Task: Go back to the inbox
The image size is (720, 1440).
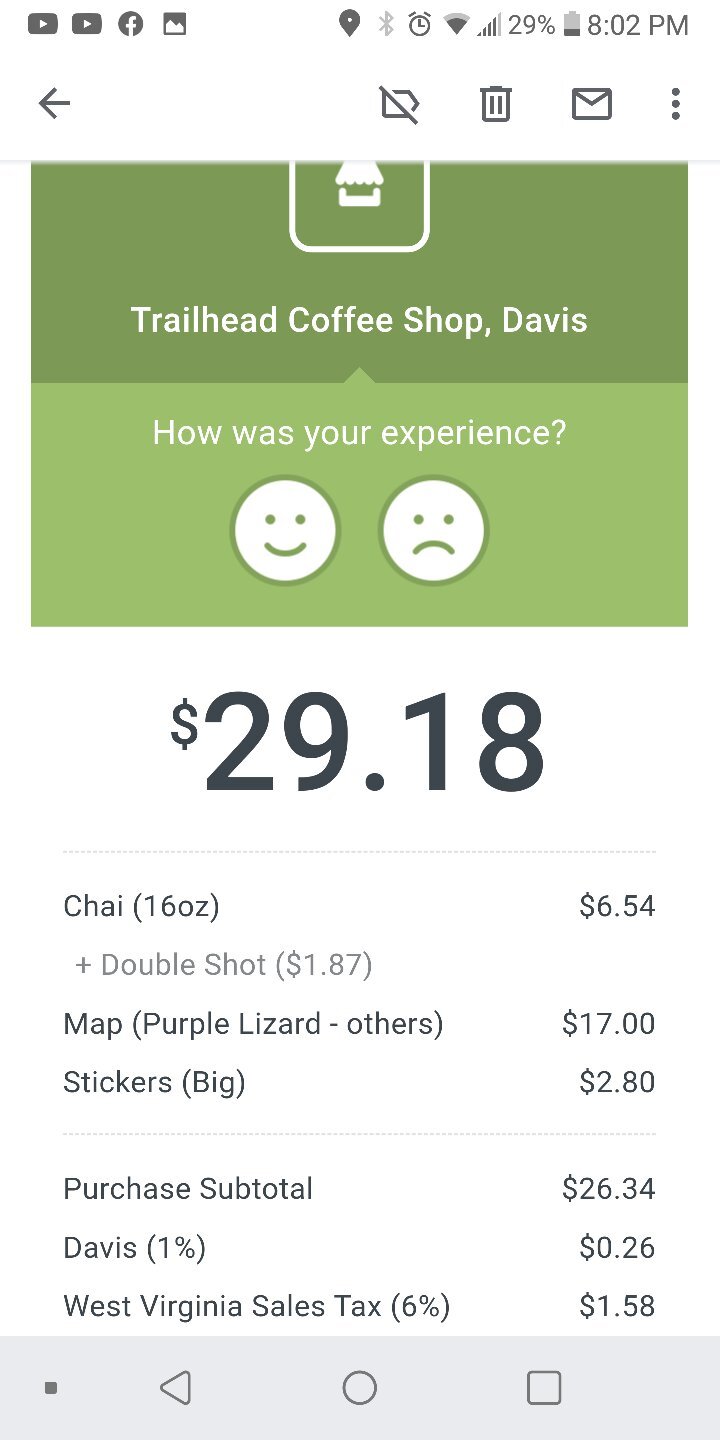Action: [55, 103]
